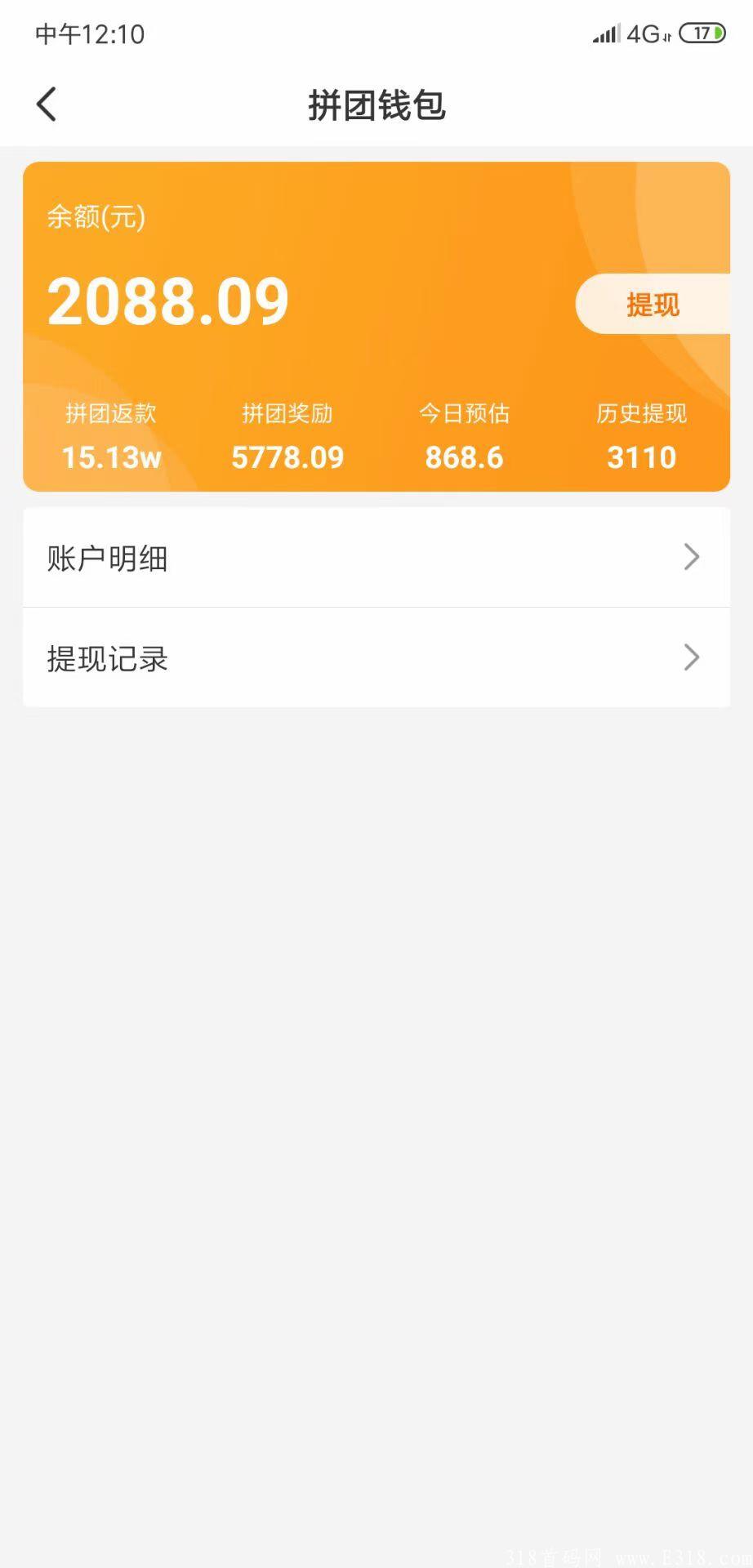This screenshot has height=1568, width=753.
Task: Tap the signal strength indicator
Action: coord(604,33)
